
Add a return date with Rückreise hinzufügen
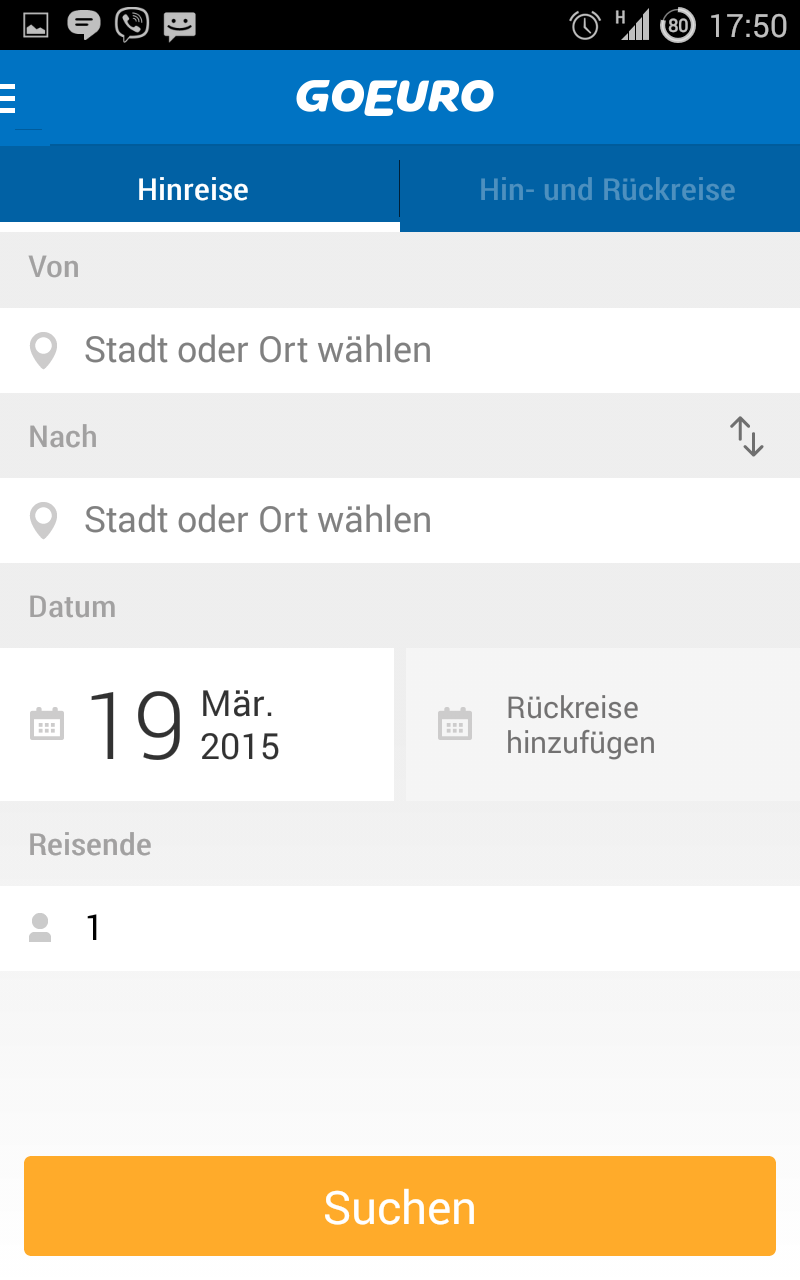pos(602,725)
